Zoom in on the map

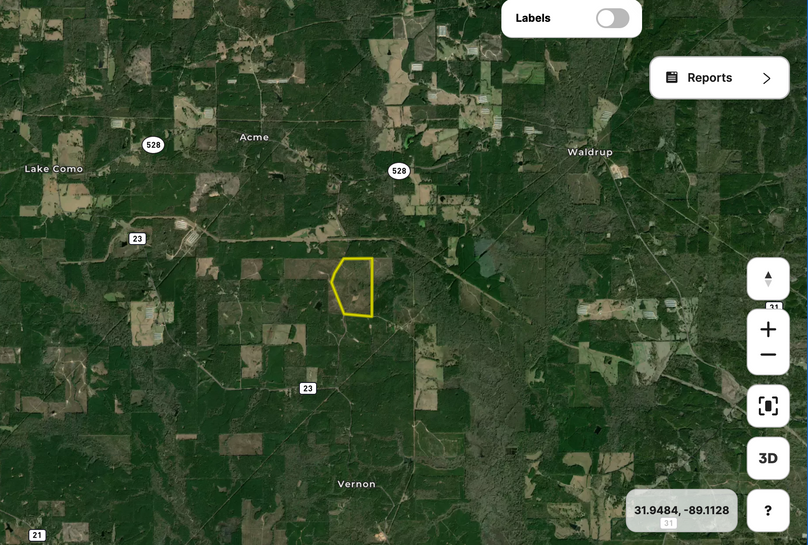[768, 329]
